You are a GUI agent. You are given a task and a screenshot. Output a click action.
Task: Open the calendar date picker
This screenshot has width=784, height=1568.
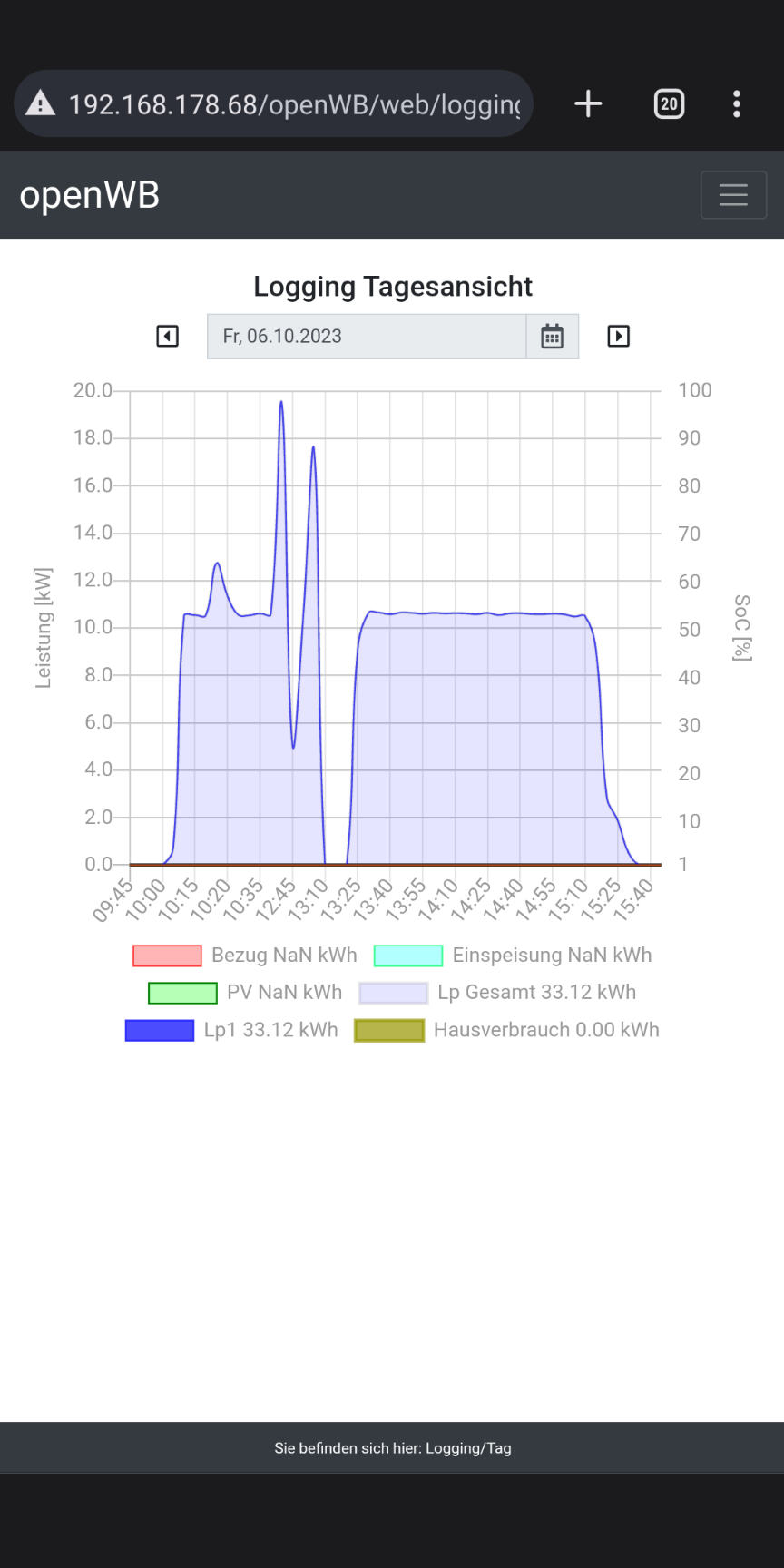pos(552,337)
